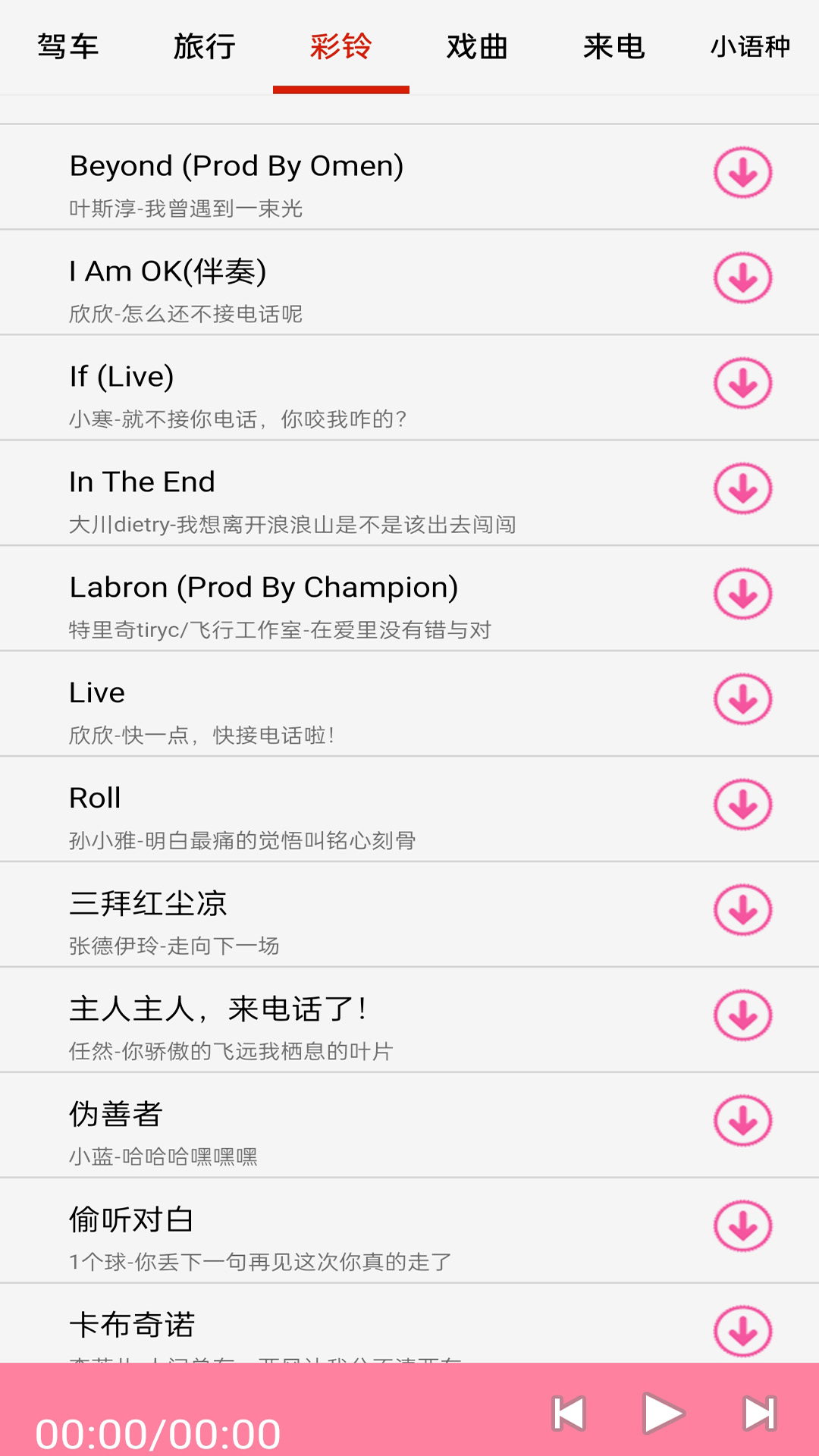Select the 戏曲 tab
This screenshot has width=819, height=1456.
click(x=477, y=47)
